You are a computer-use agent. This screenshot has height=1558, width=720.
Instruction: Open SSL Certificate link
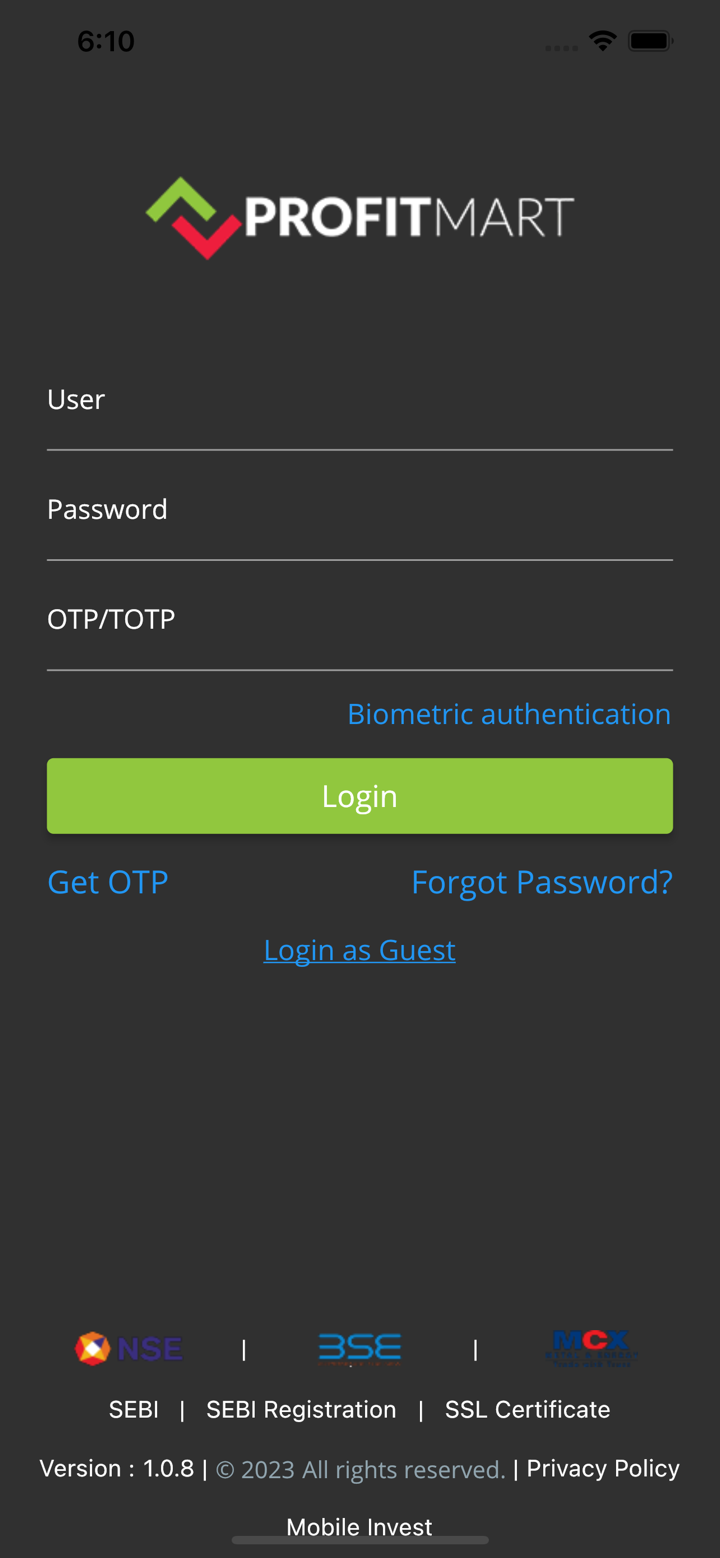pyautogui.click(x=527, y=1409)
